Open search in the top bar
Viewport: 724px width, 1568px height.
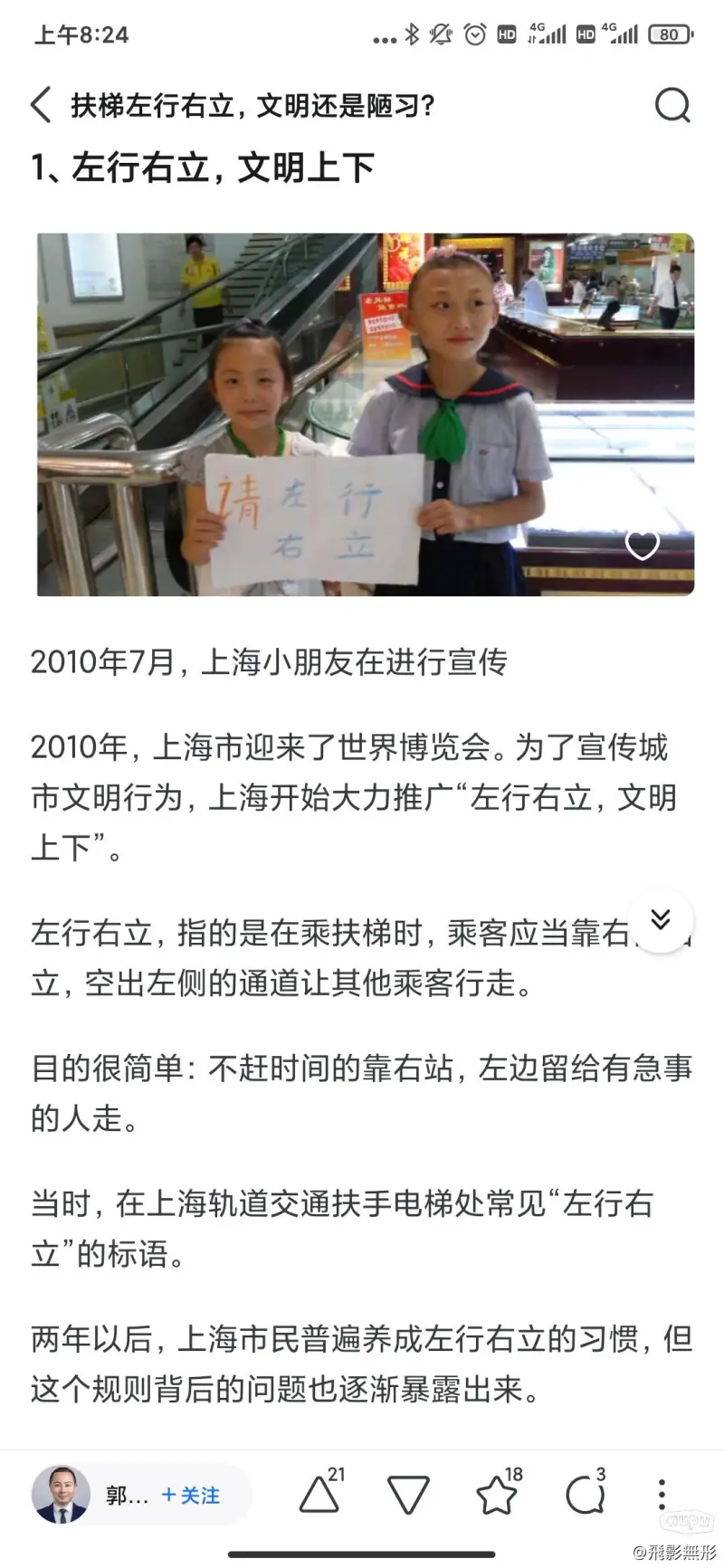[672, 105]
